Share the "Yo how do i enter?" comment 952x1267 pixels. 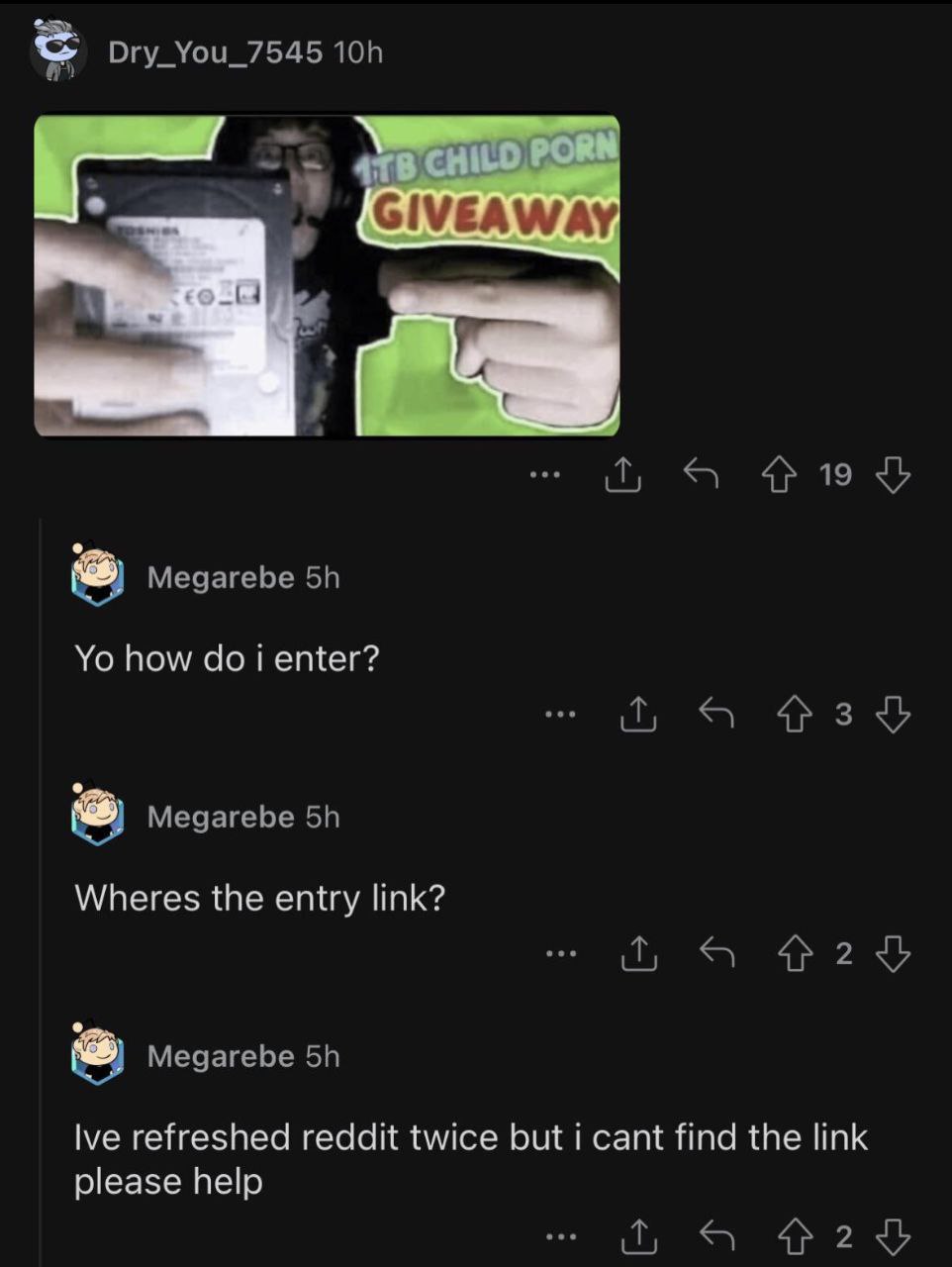(638, 714)
